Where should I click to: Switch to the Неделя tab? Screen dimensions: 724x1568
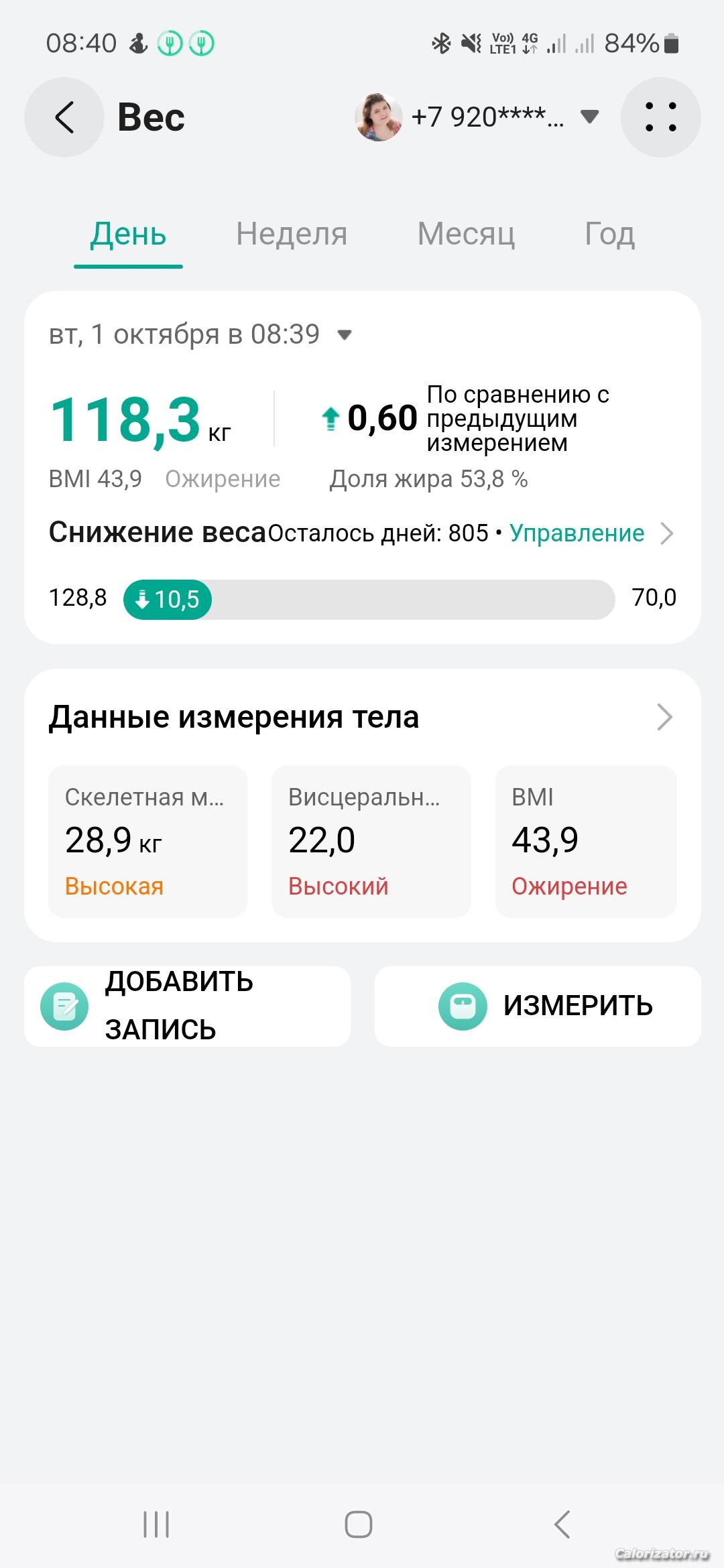click(292, 235)
